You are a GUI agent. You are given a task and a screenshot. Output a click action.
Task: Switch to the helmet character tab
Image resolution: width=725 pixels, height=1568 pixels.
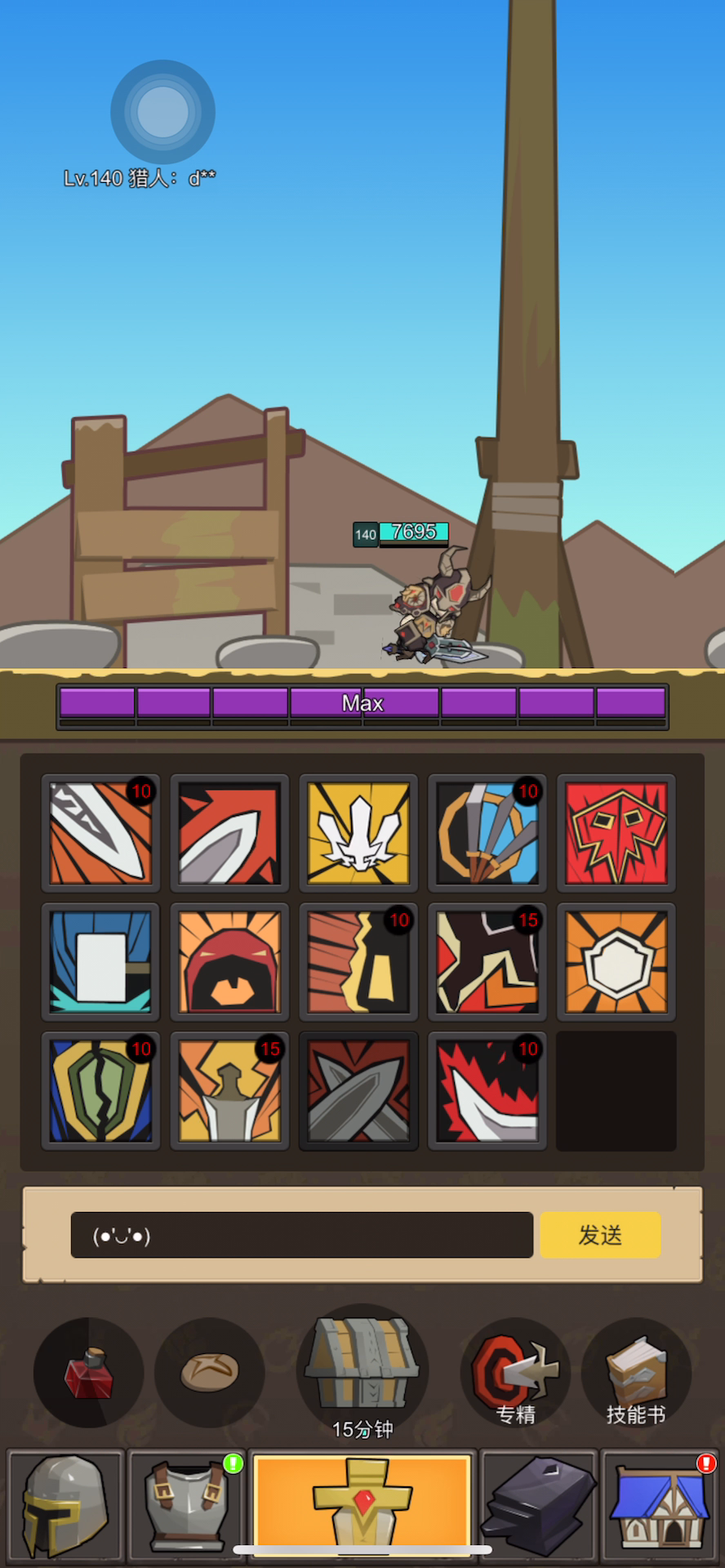click(65, 1505)
